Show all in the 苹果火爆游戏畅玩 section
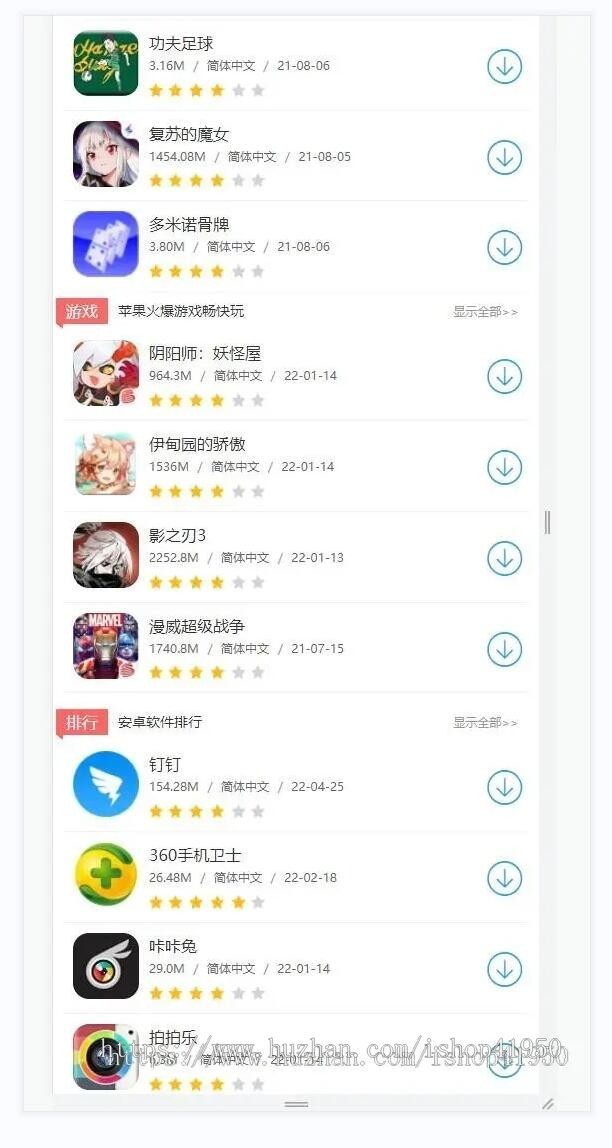 point(485,312)
